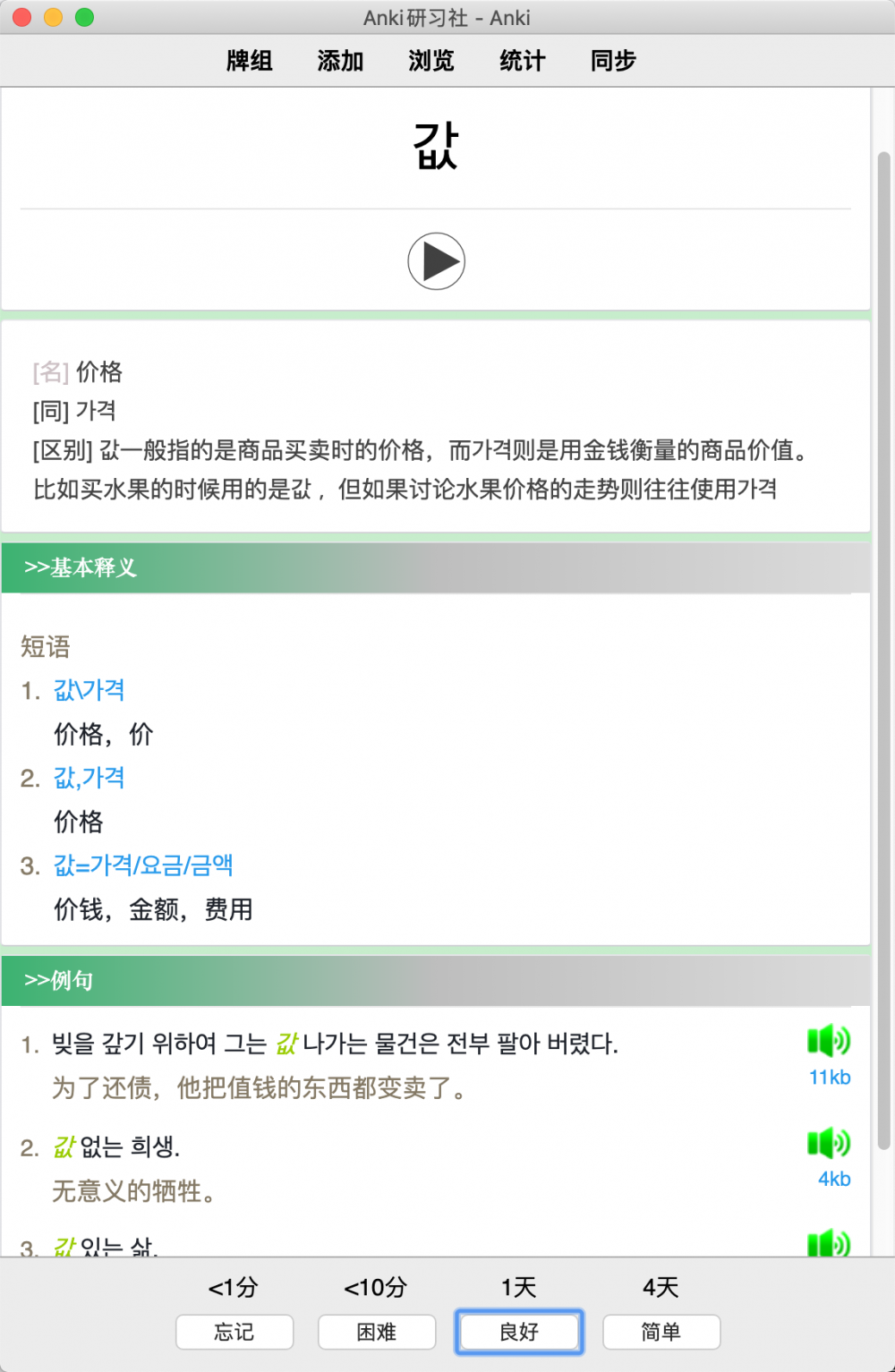Play the audio for 값

coord(436,261)
